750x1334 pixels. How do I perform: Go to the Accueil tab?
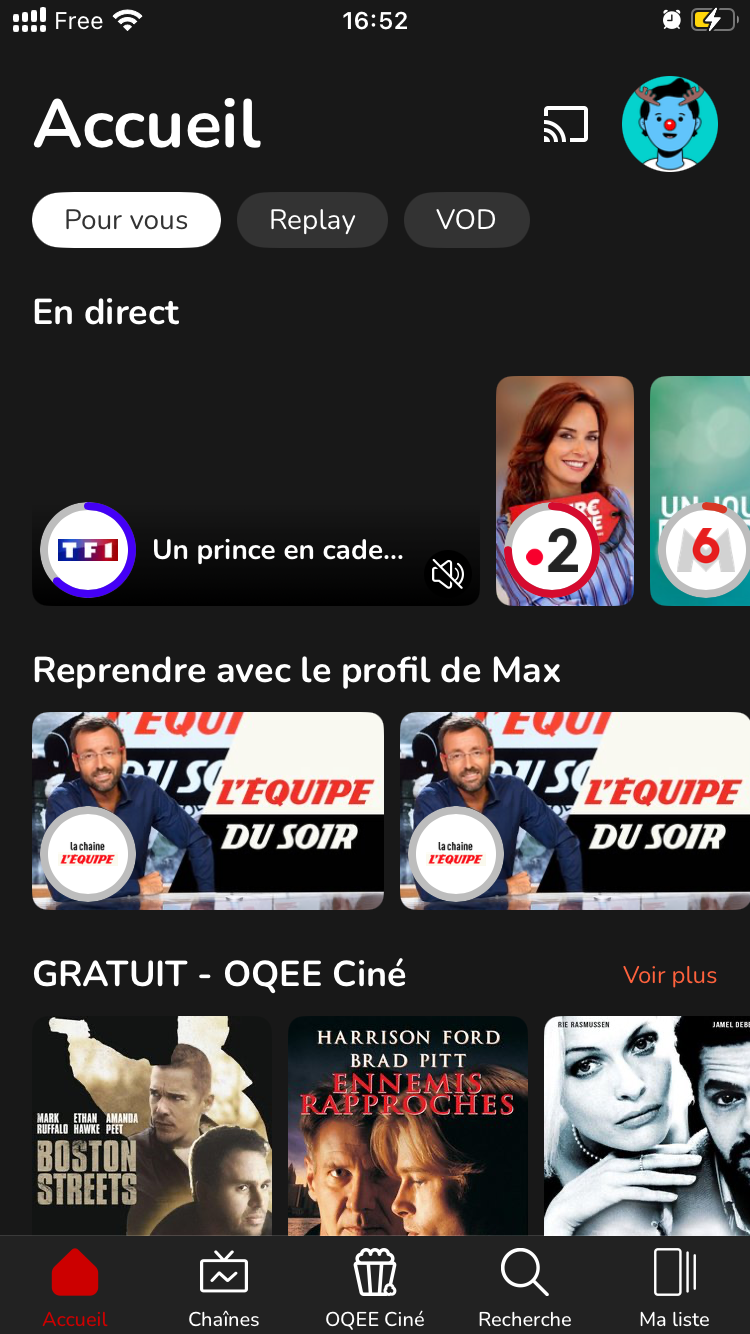75,1288
